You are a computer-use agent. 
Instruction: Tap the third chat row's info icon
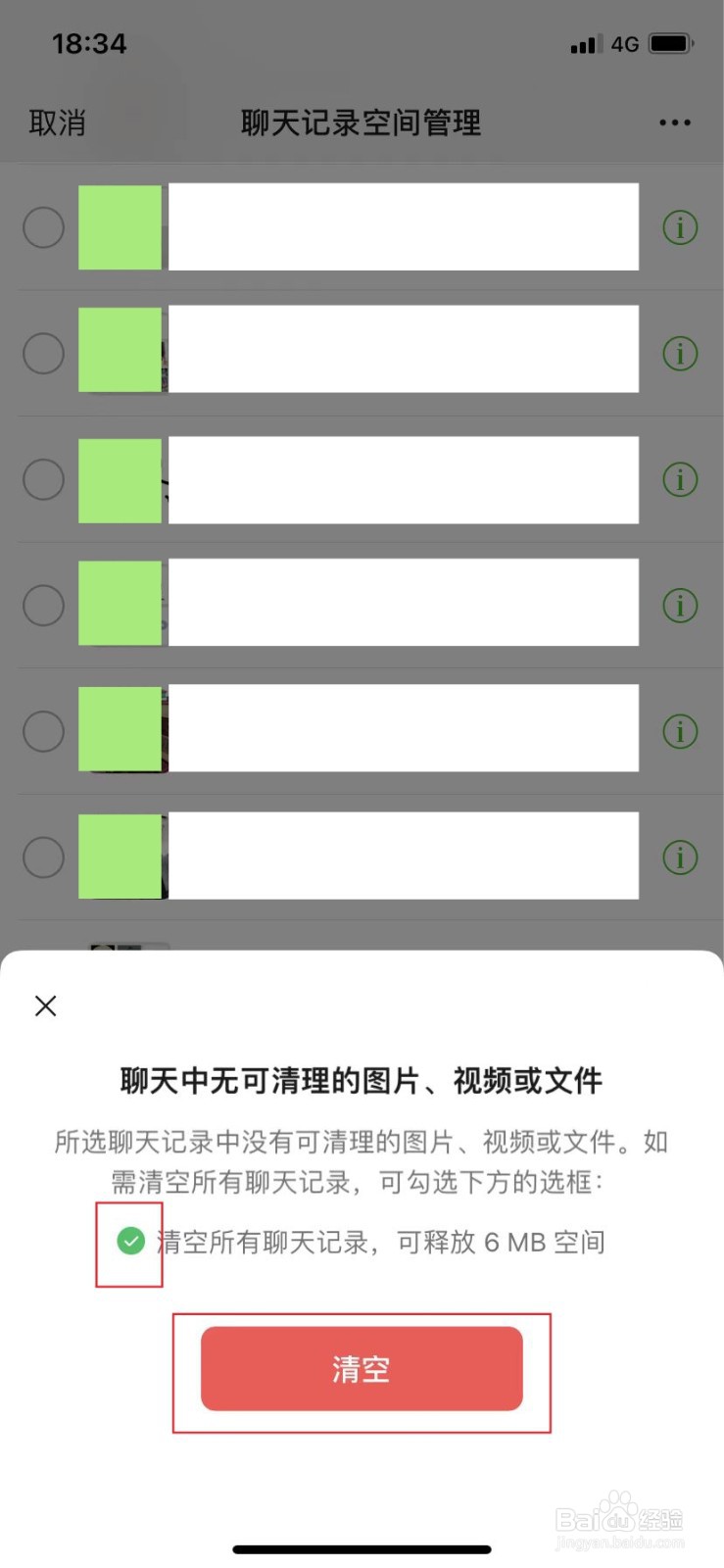coord(680,479)
